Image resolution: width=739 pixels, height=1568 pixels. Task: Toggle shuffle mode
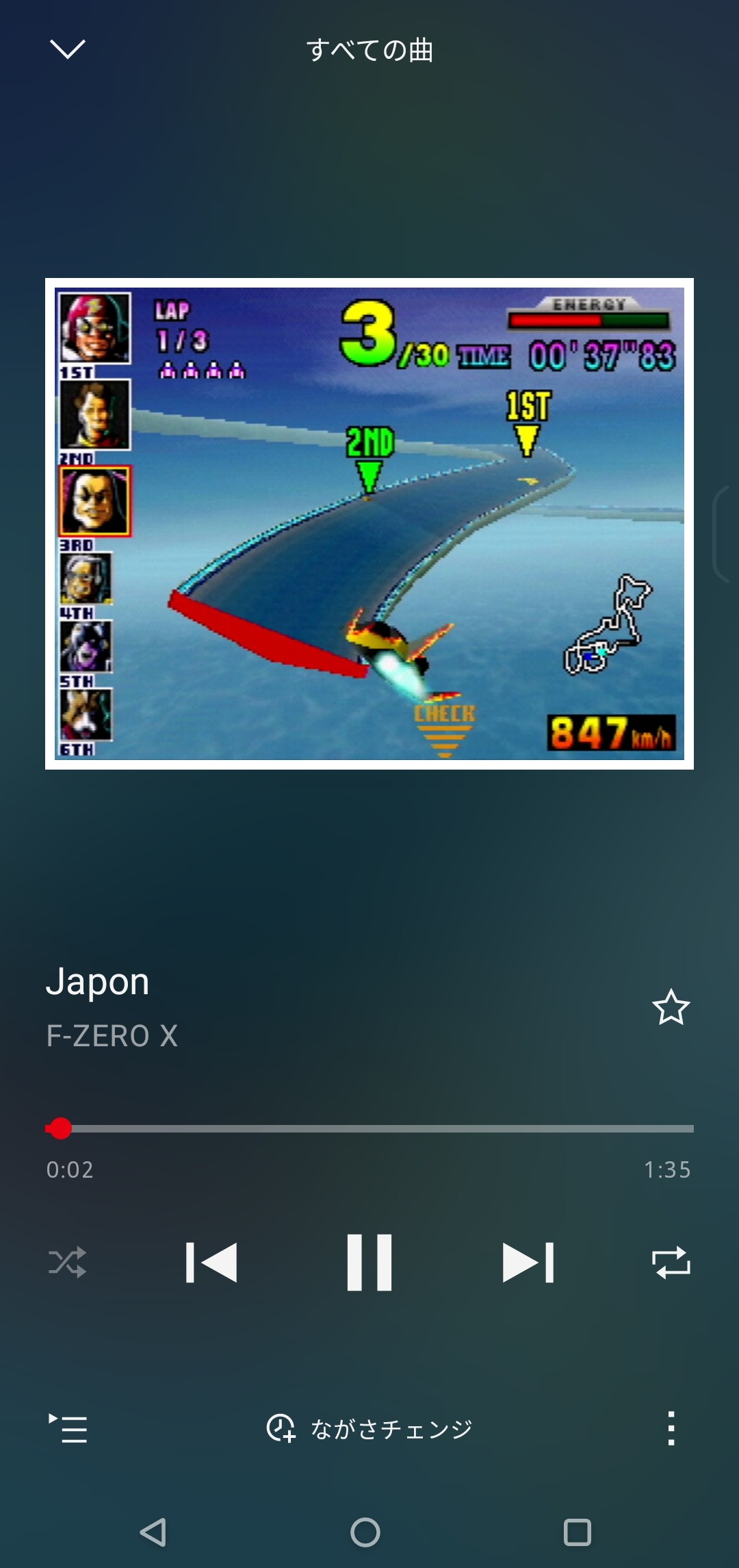click(68, 1262)
